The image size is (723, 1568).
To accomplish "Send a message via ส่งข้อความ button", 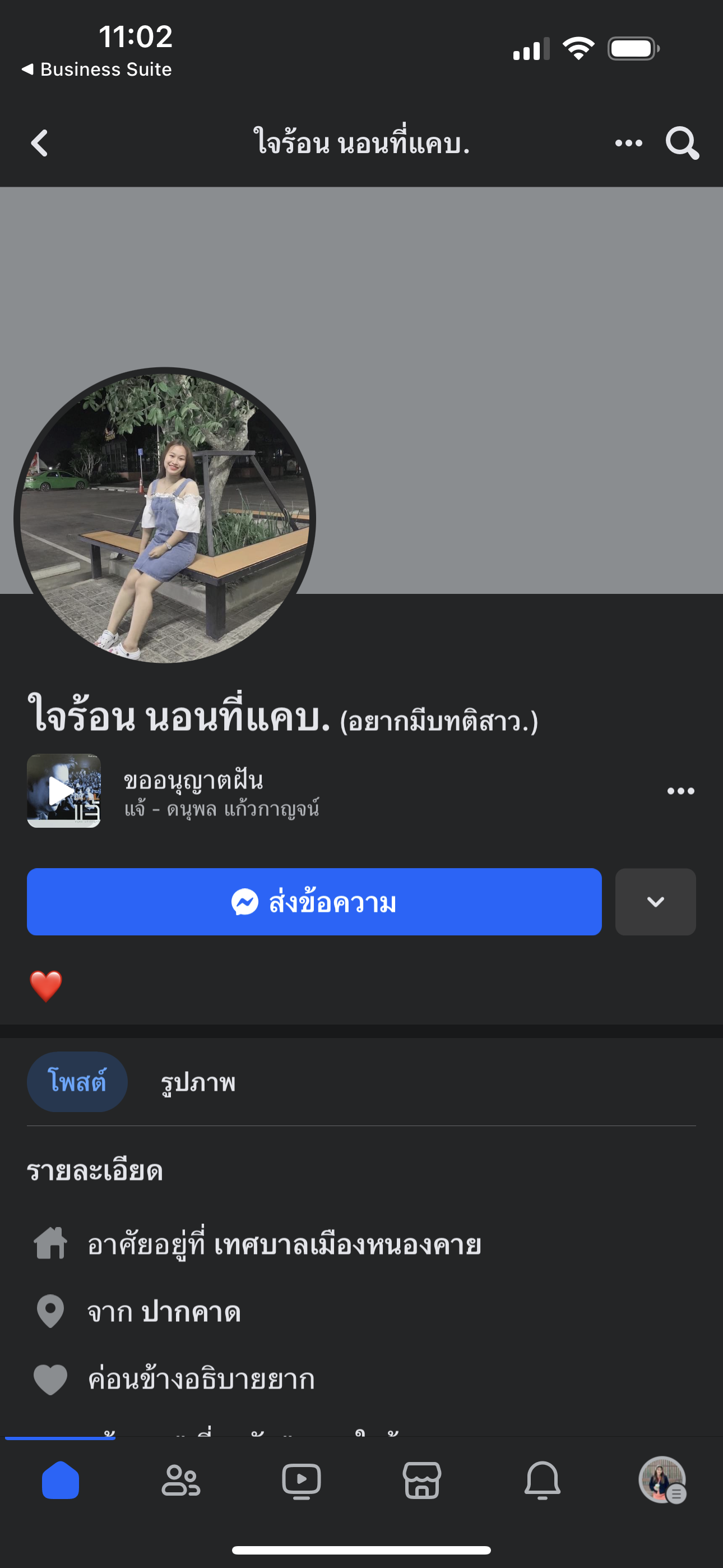I will click(314, 901).
